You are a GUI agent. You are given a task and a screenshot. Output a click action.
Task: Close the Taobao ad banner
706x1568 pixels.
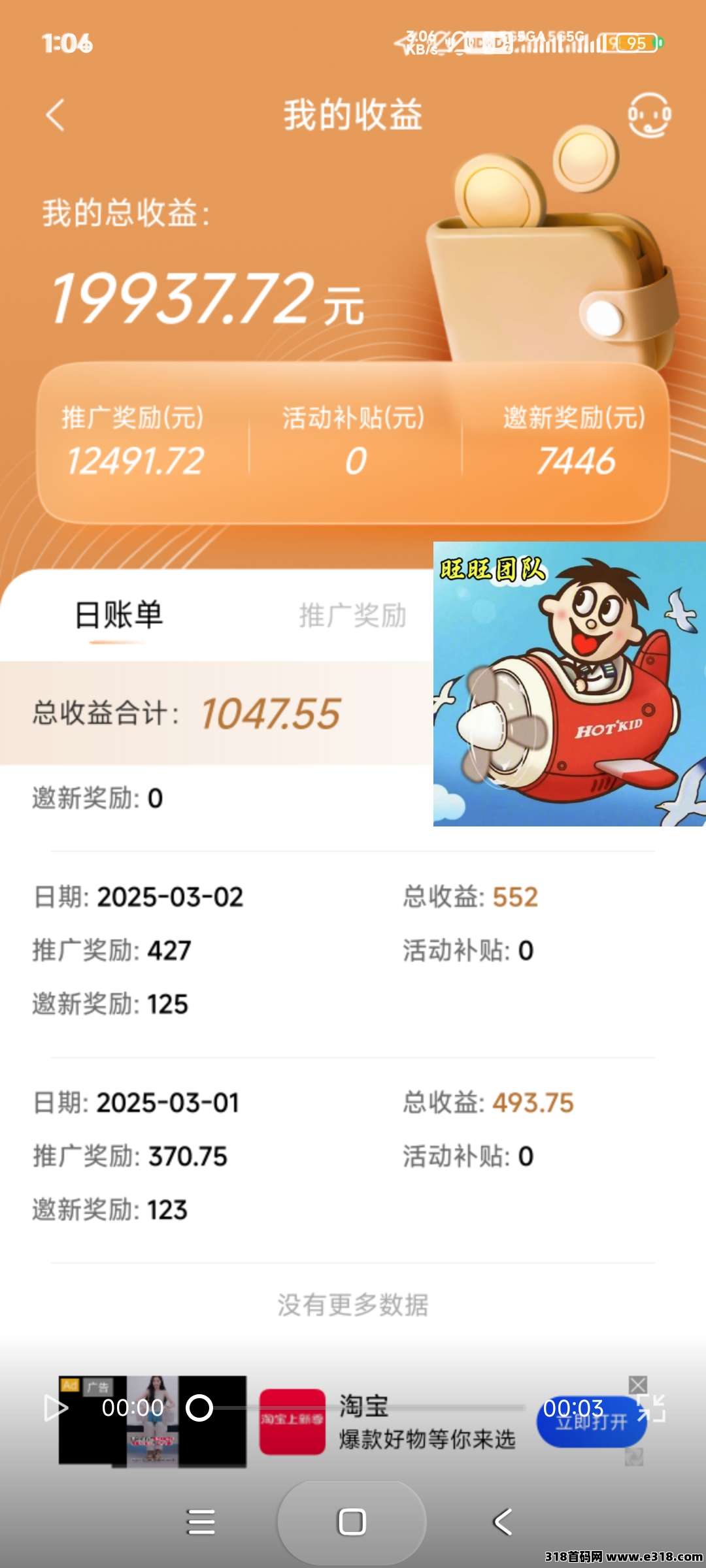(x=638, y=1384)
